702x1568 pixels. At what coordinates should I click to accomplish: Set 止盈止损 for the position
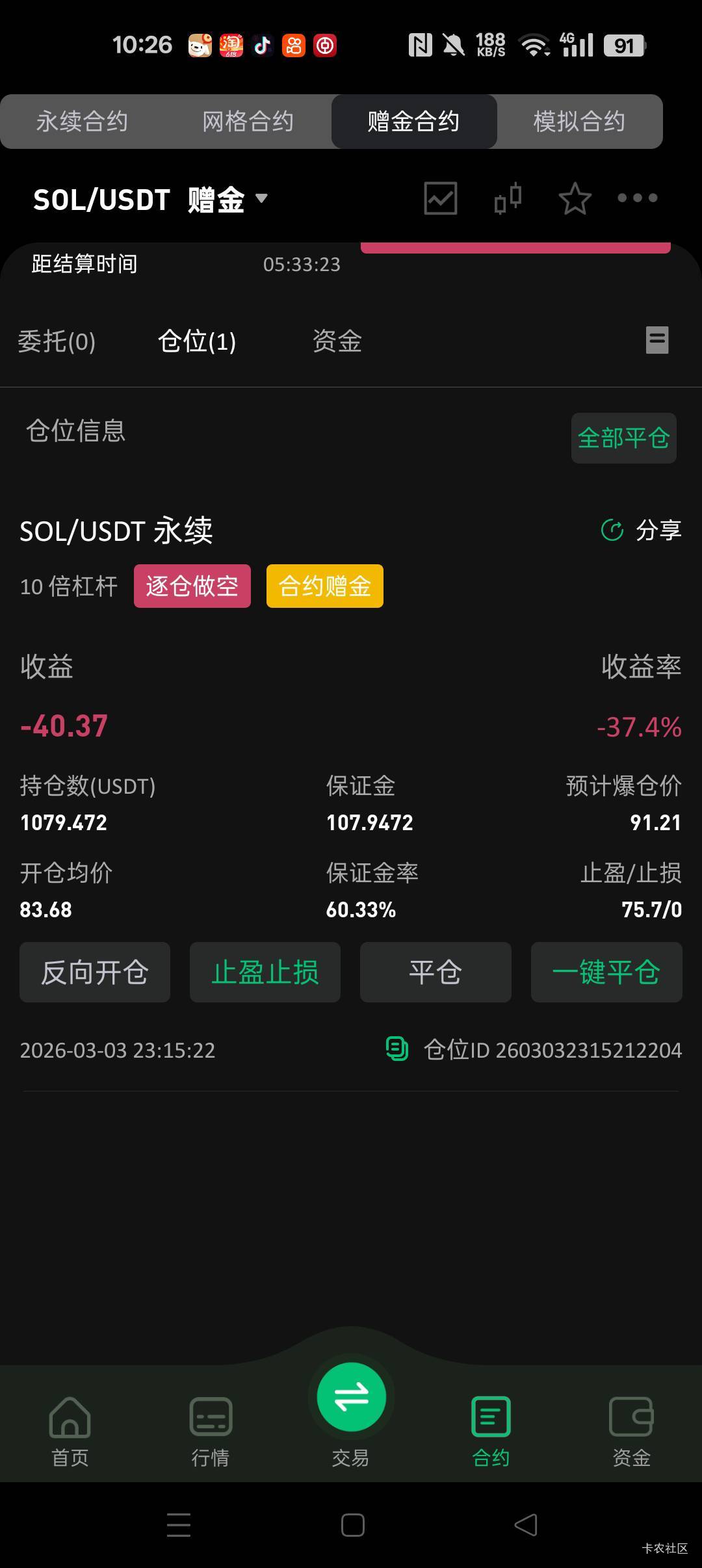click(265, 973)
